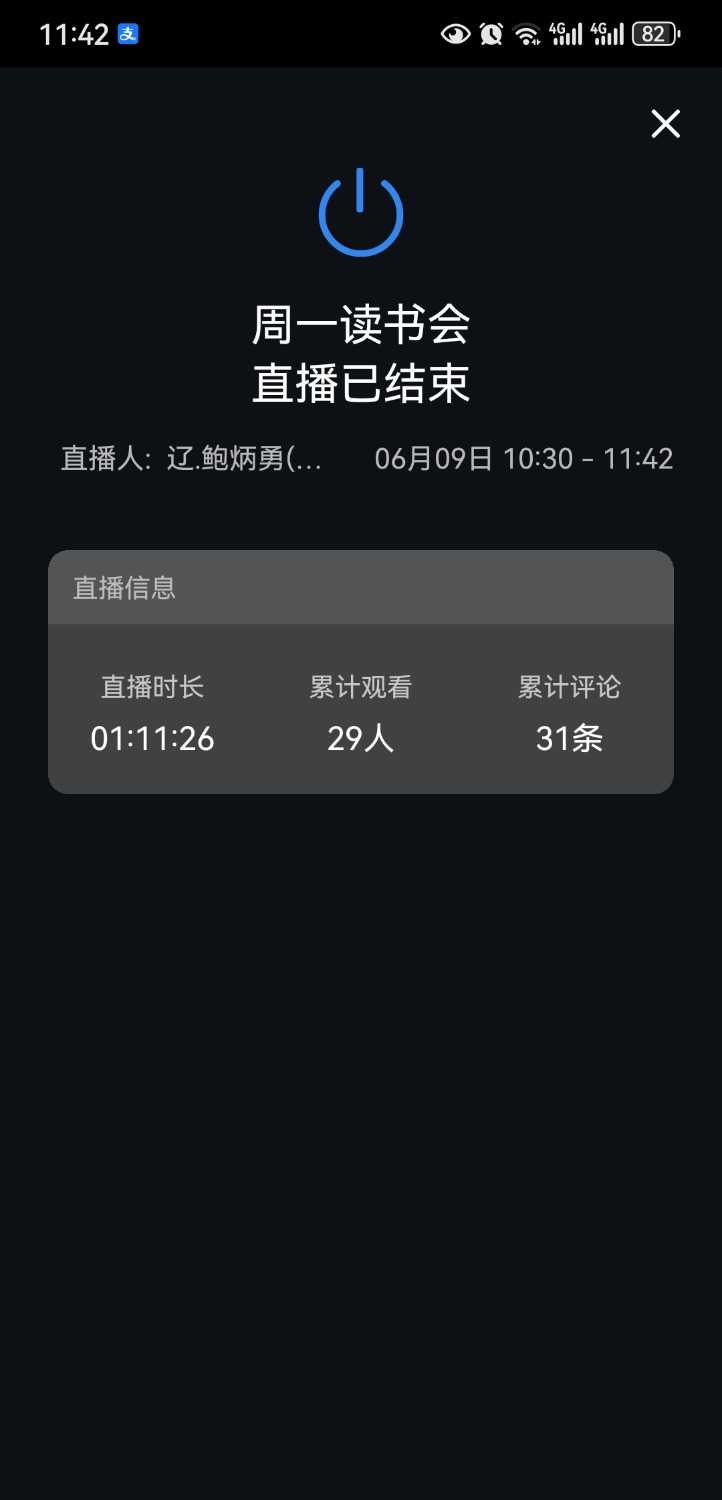Click the 直播已结束 status text

pos(360,383)
